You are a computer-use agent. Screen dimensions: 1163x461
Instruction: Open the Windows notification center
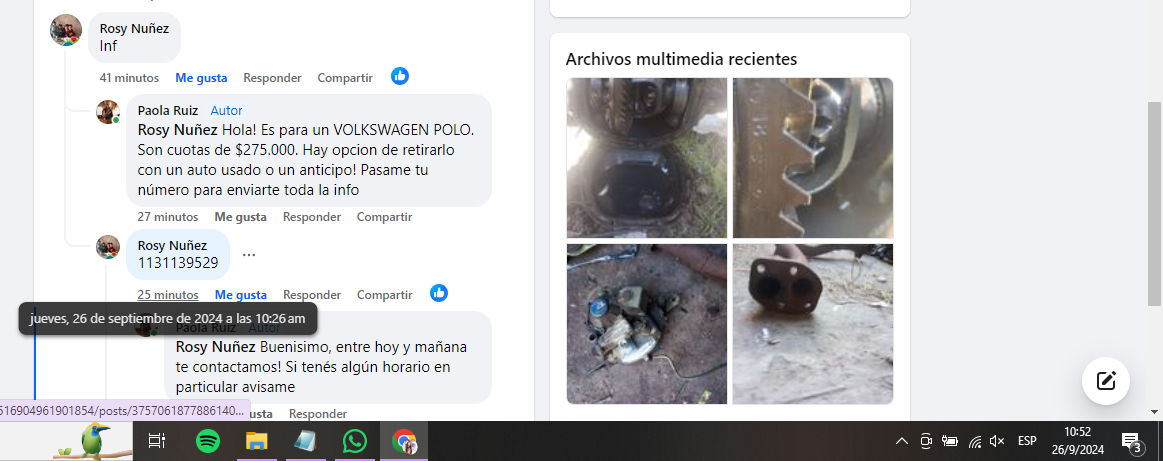(1131, 441)
